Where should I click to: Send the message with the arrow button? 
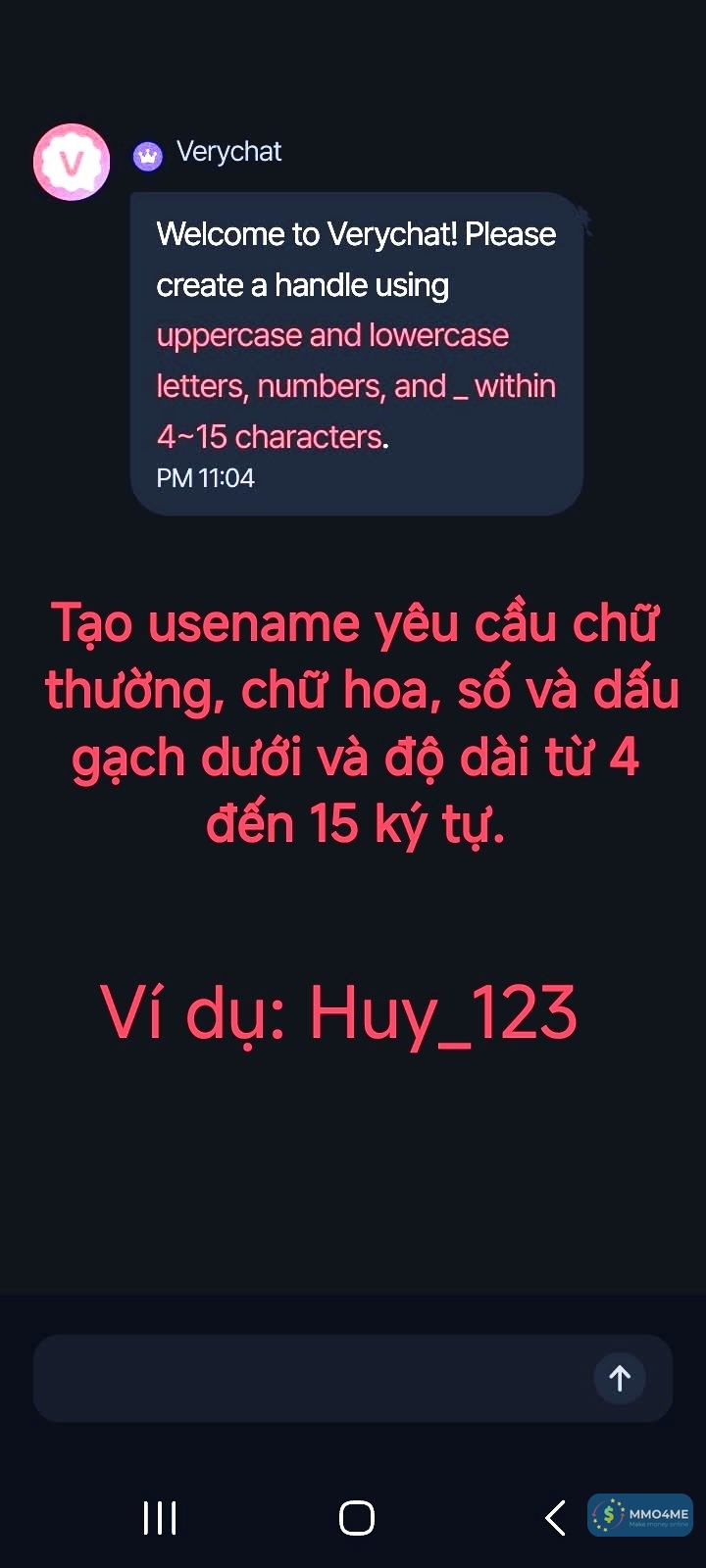click(x=620, y=1378)
